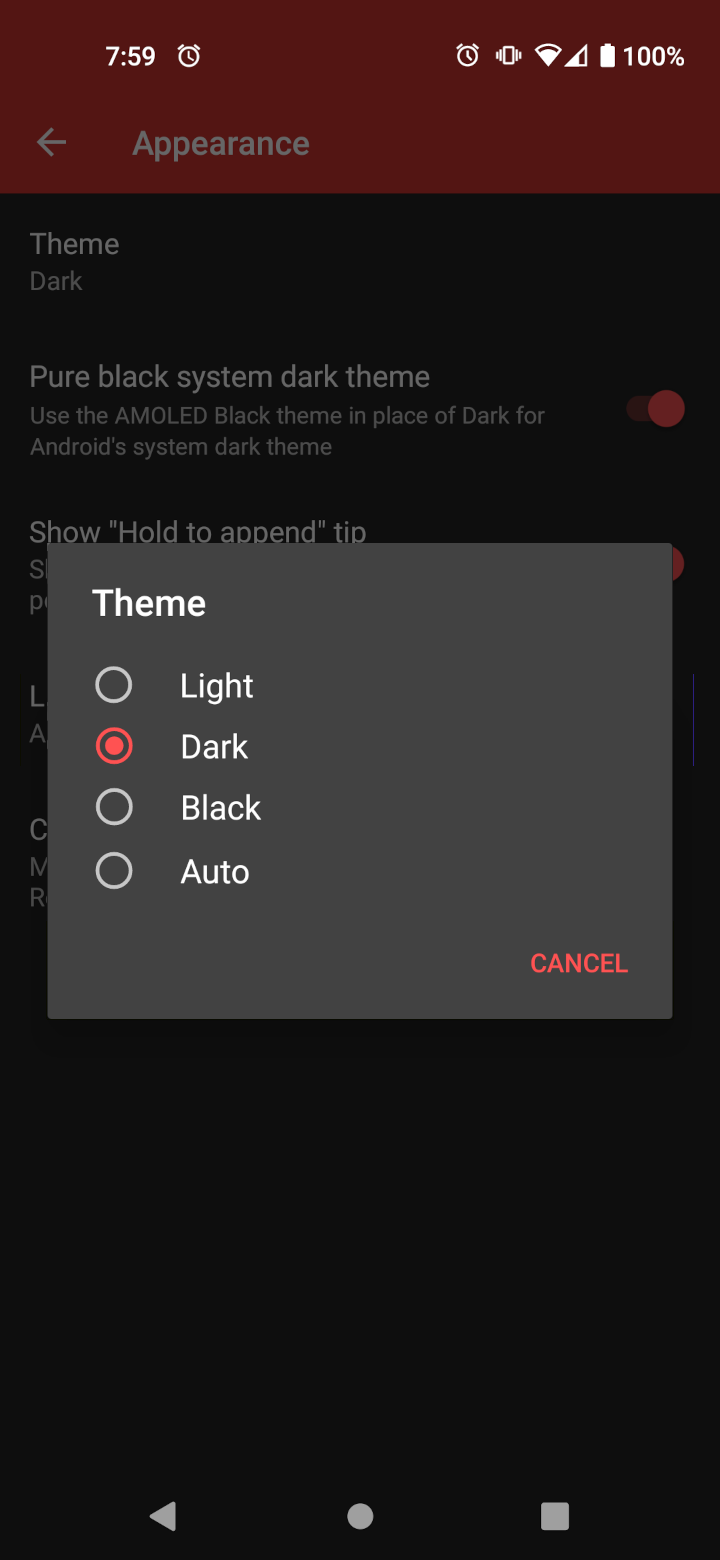720x1560 pixels.
Task: Set the theme to Auto
Action: pos(360,871)
